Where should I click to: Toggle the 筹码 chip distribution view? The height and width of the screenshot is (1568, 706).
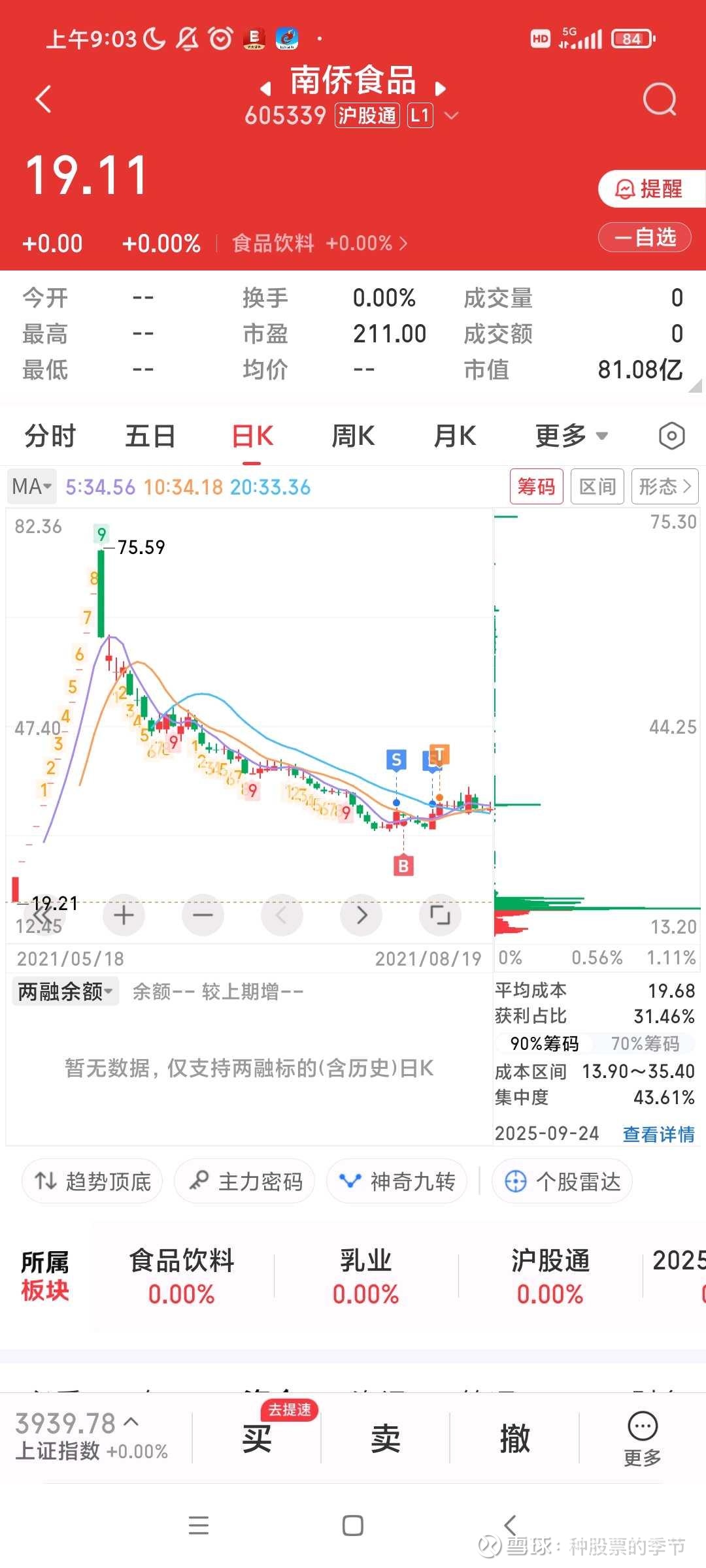point(536,487)
